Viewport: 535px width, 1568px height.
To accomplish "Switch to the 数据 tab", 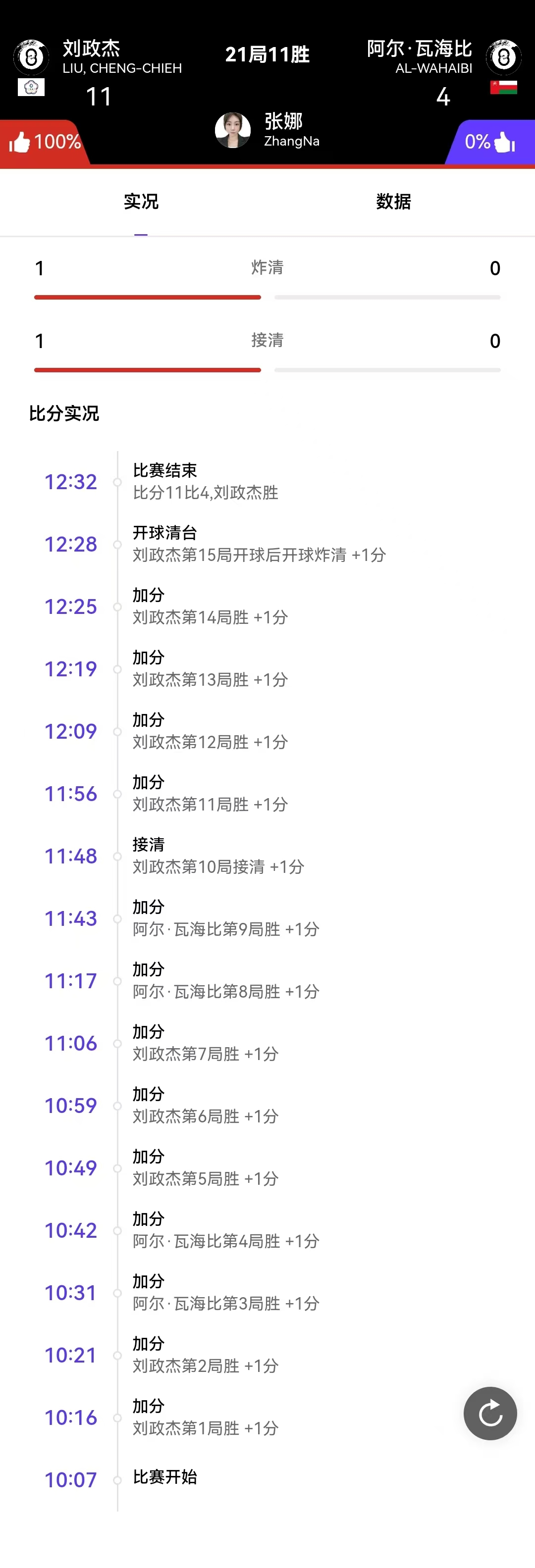I will 393,202.
